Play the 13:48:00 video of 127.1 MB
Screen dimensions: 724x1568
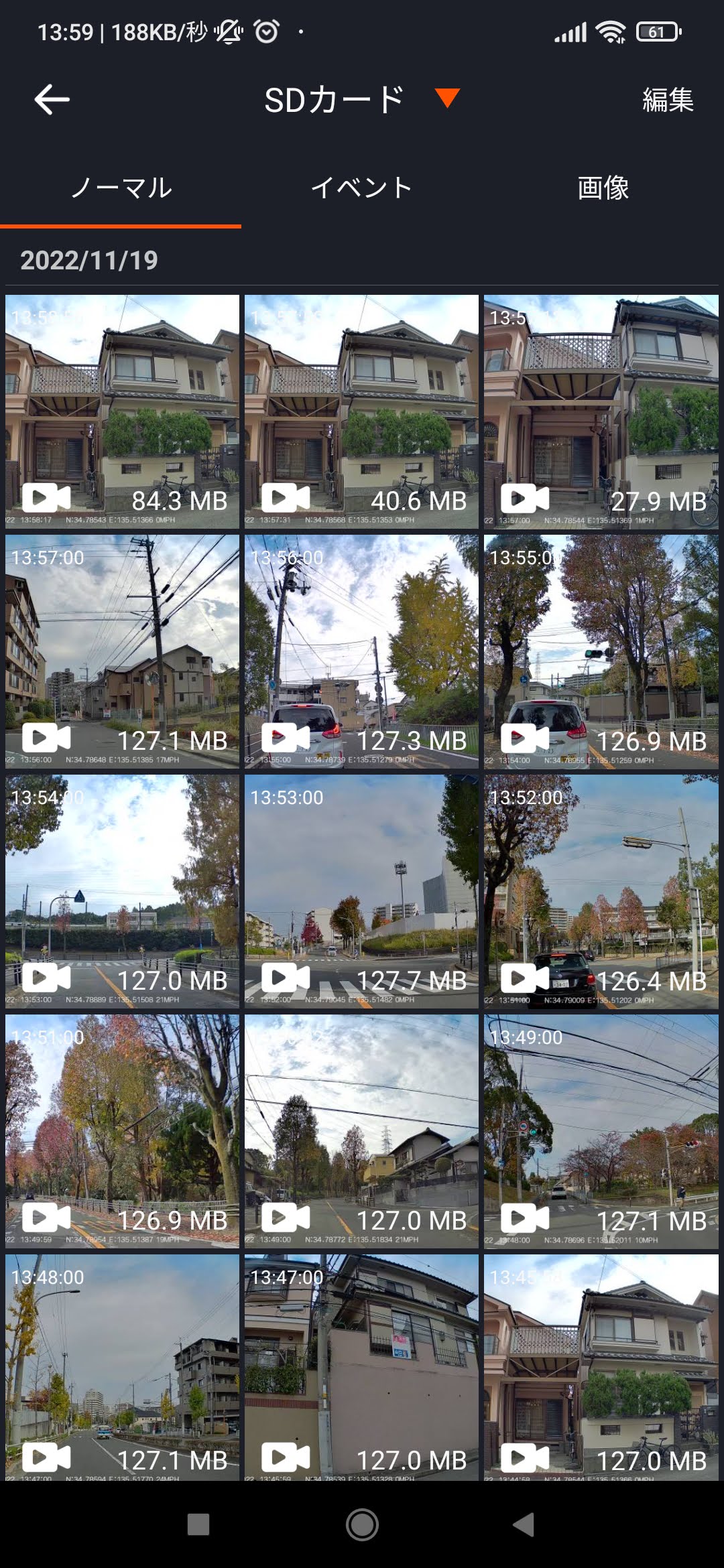point(122,1367)
